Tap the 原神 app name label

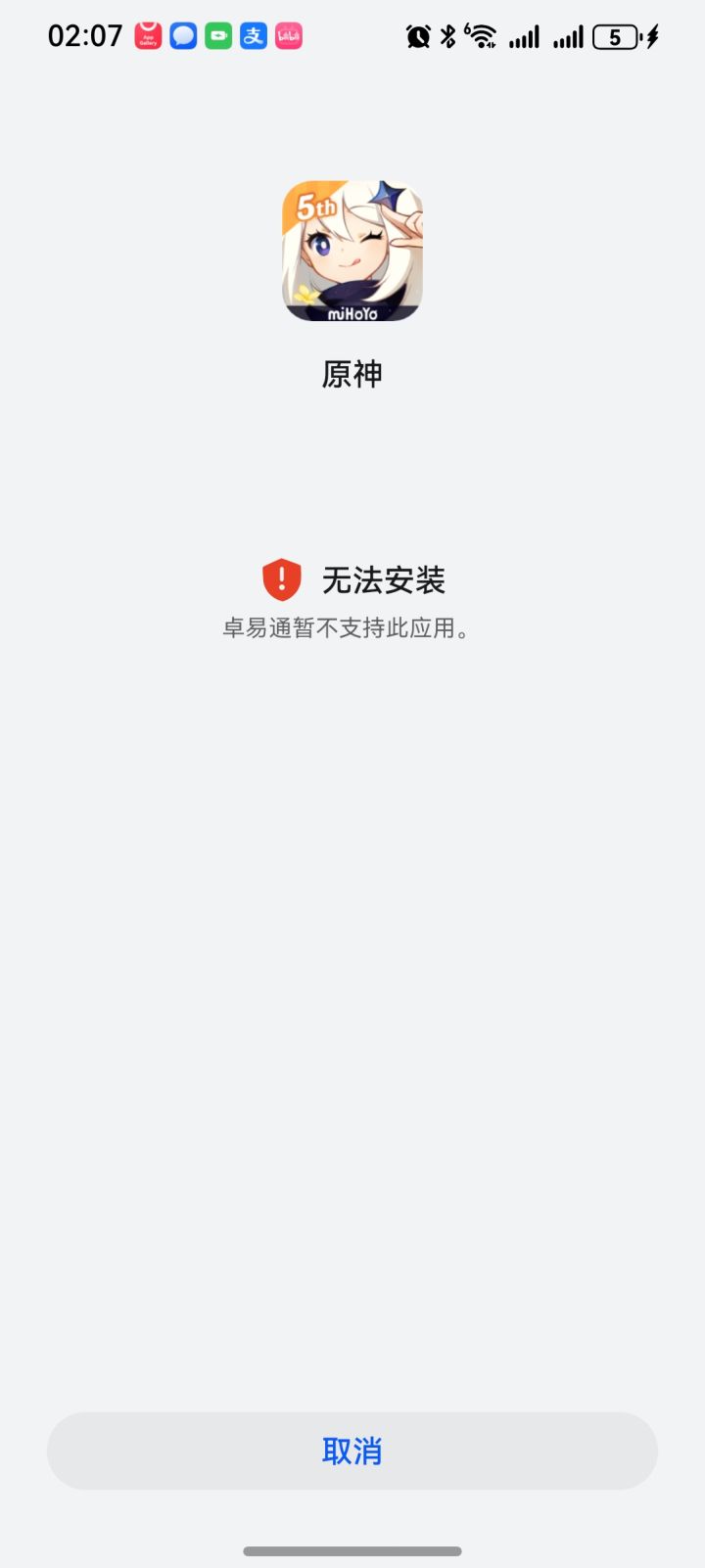click(352, 374)
